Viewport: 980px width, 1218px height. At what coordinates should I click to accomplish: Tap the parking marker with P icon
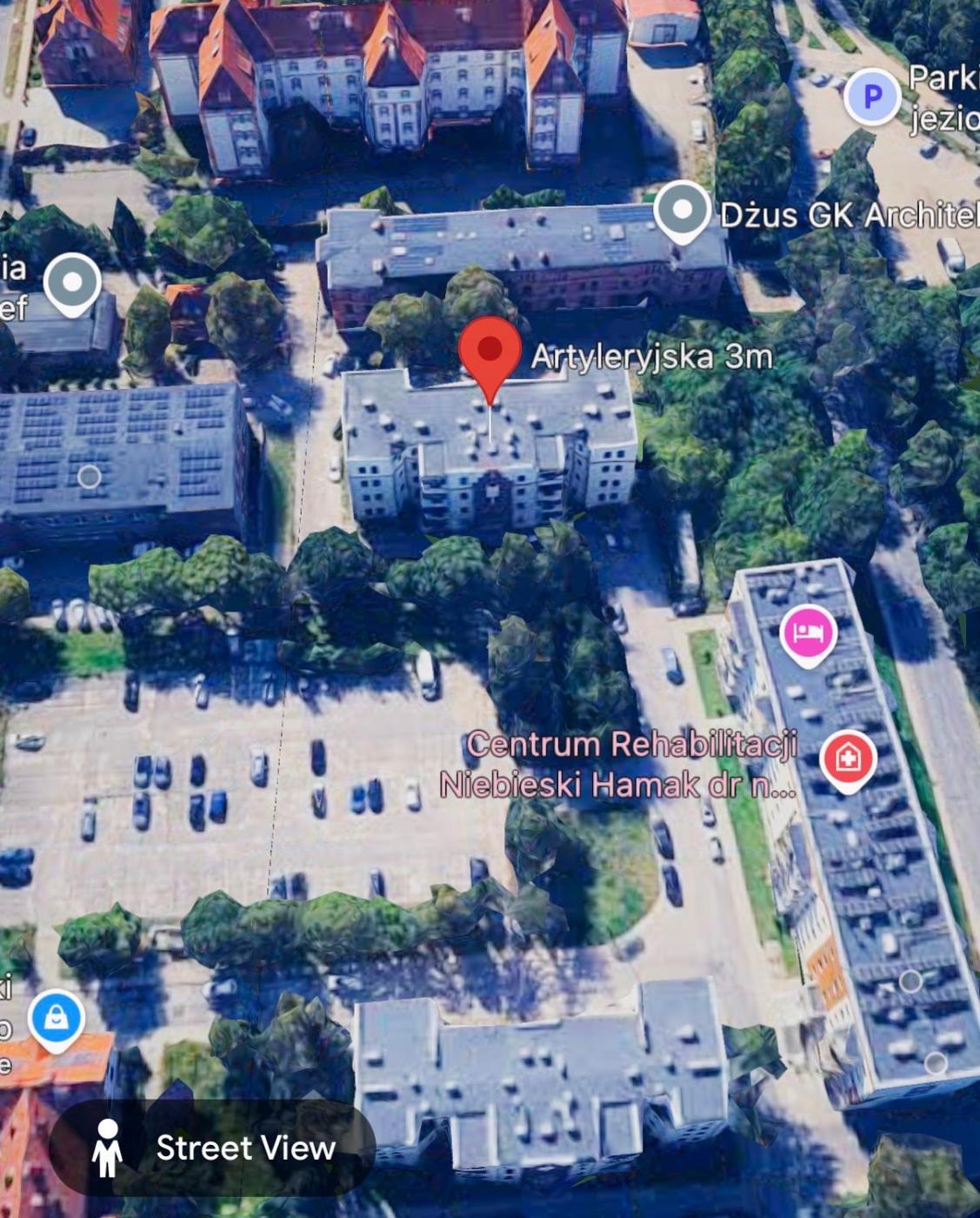pyautogui.click(x=872, y=97)
